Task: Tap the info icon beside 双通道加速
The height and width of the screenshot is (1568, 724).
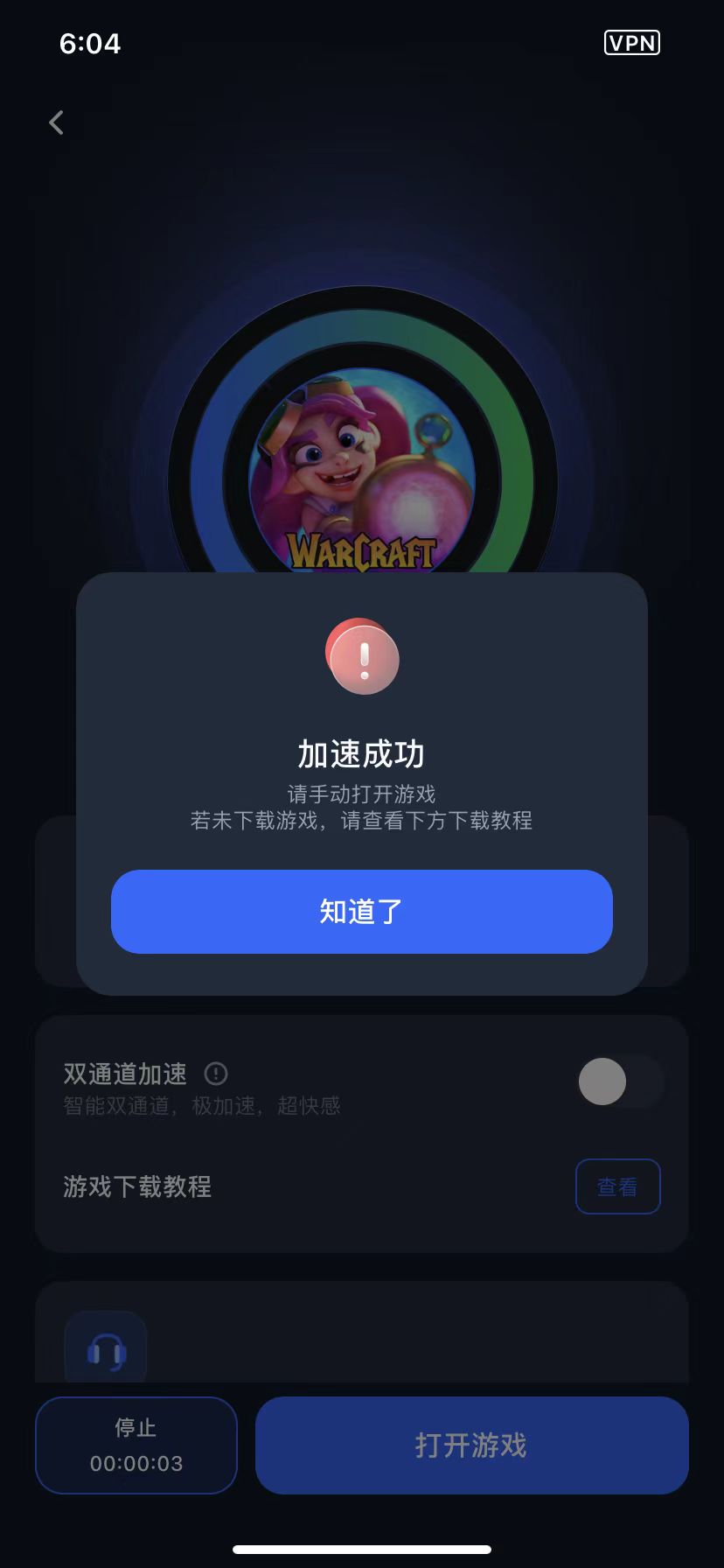Action: click(x=216, y=1073)
